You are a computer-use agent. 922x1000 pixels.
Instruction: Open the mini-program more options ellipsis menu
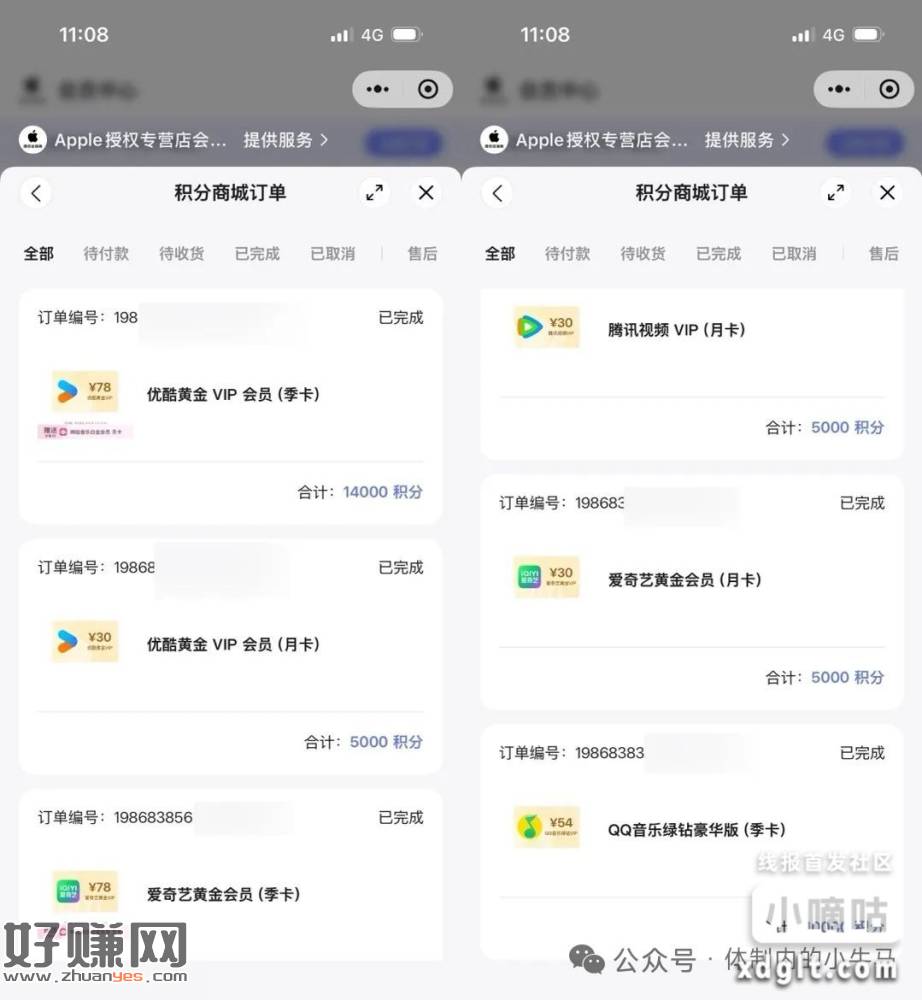click(x=376, y=89)
